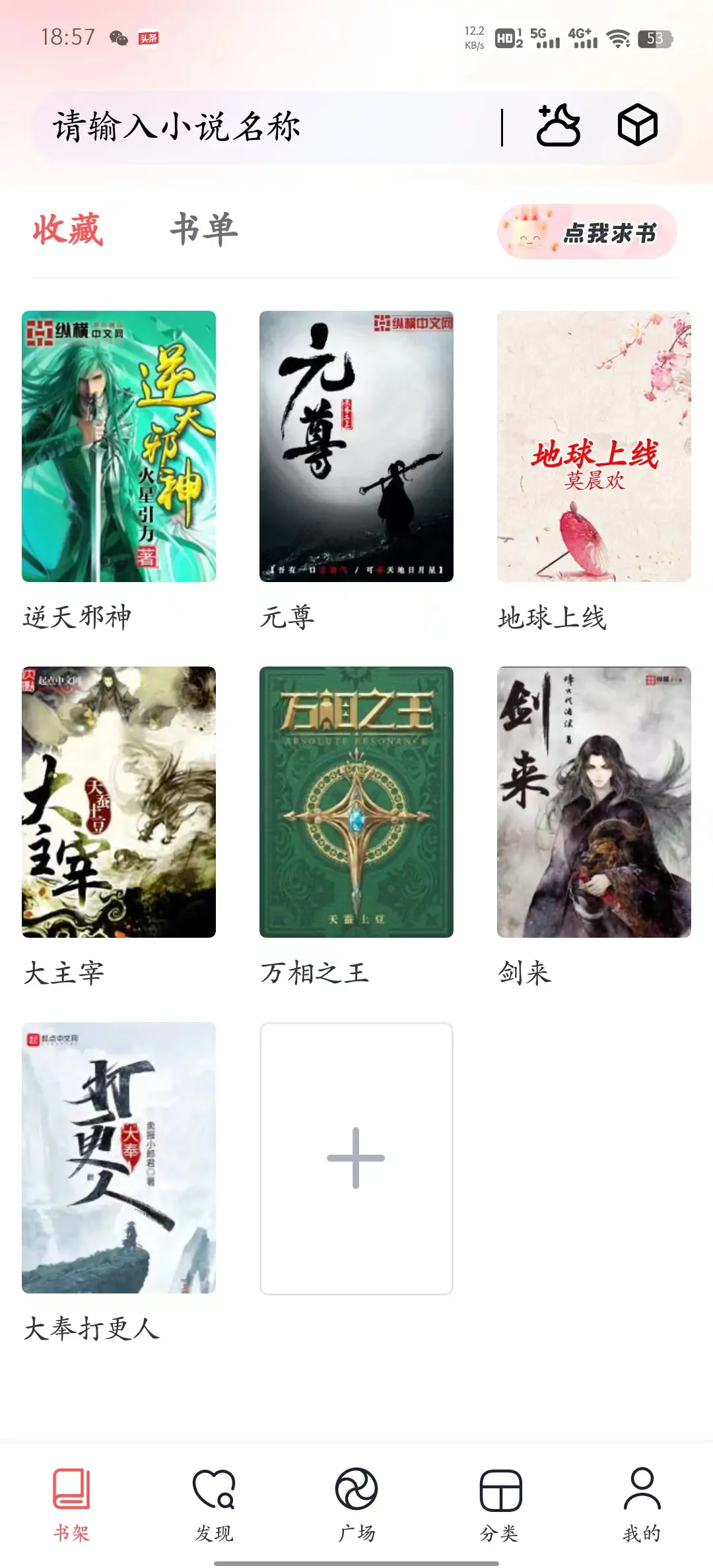Open the 书架 bookshelf tab icon
The height and width of the screenshot is (1568, 713).
coord(71,1498)
